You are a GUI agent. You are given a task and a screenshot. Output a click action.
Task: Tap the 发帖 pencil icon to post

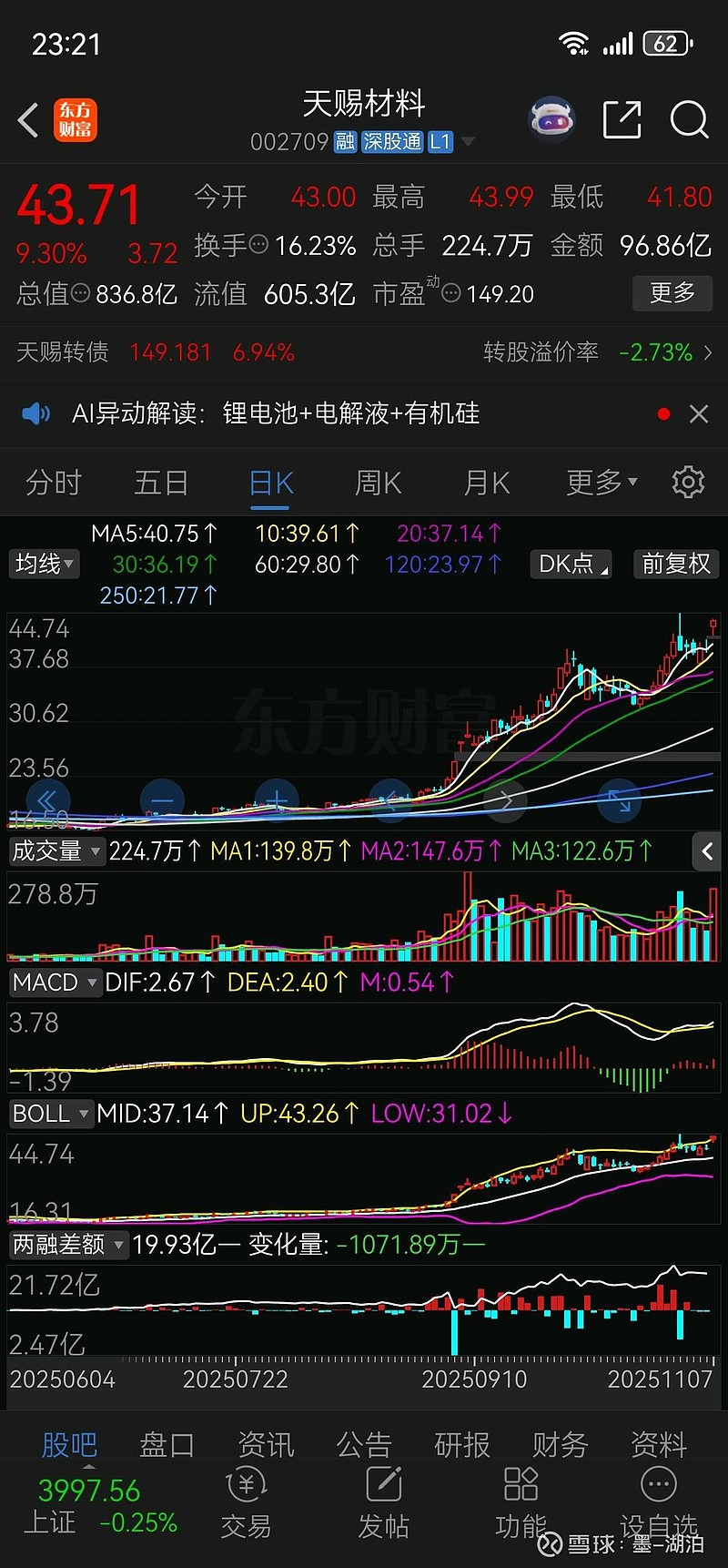click(x=383, y=1484)
